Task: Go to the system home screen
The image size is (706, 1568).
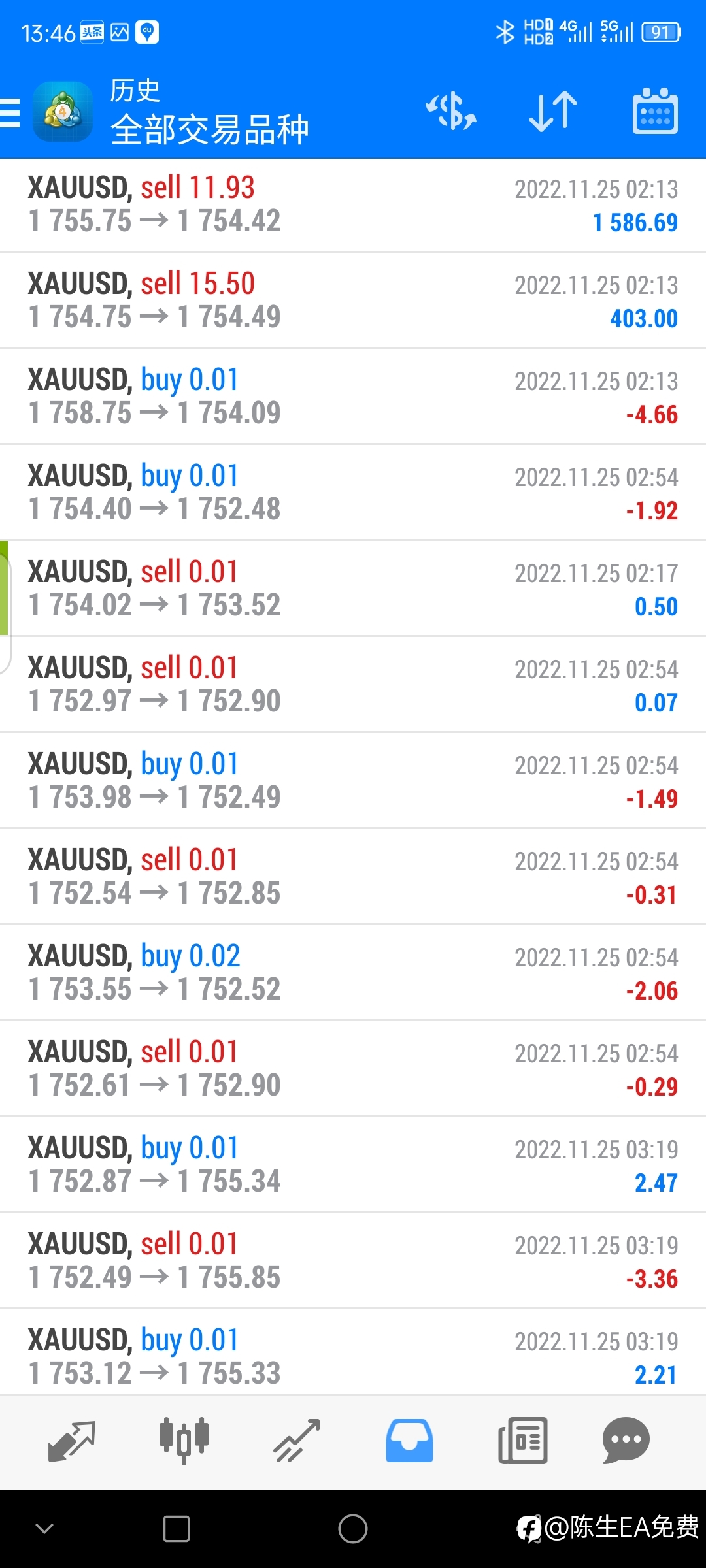Action: [353, 1529]
